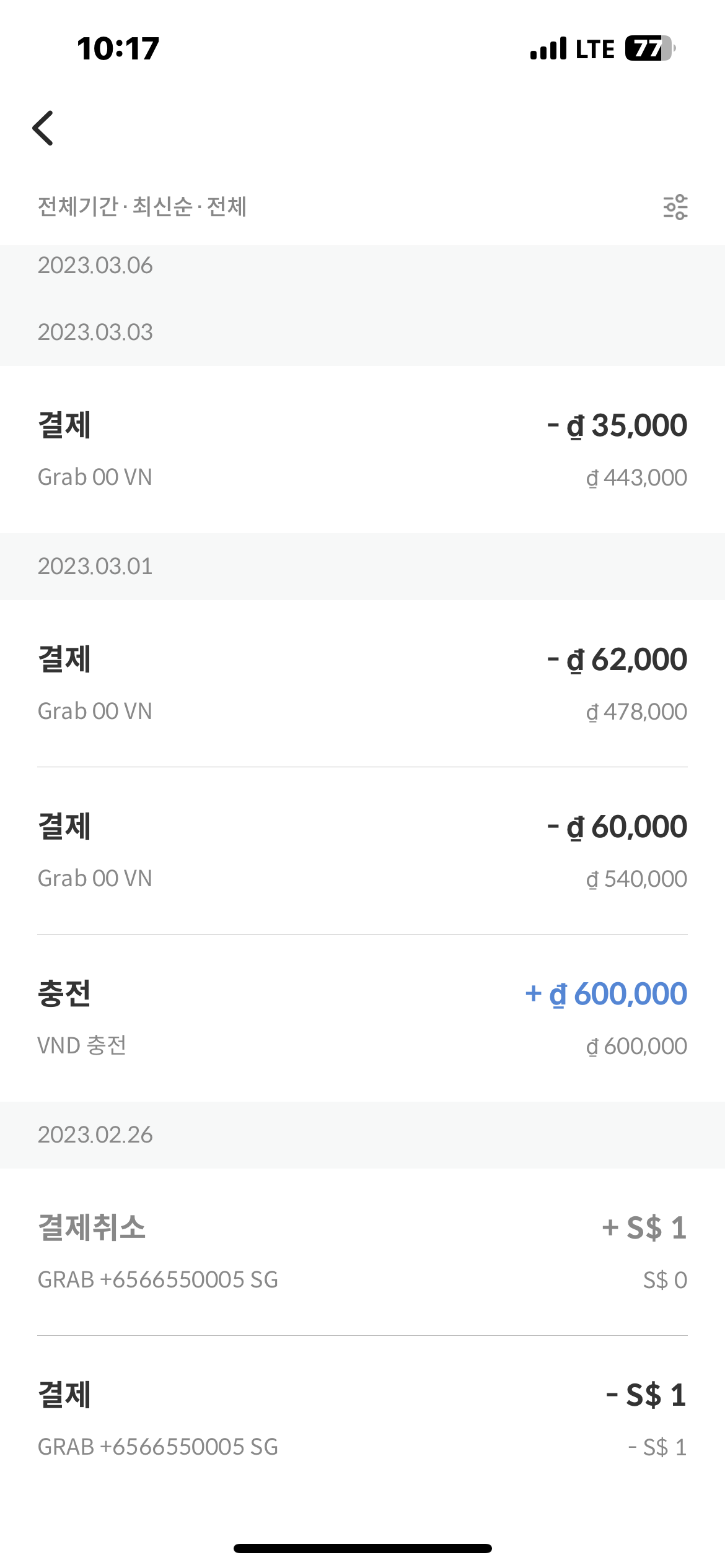Open the 60,000 dong Grab payment
This screenshot has height=1568, width=725.
click(362, 851)
